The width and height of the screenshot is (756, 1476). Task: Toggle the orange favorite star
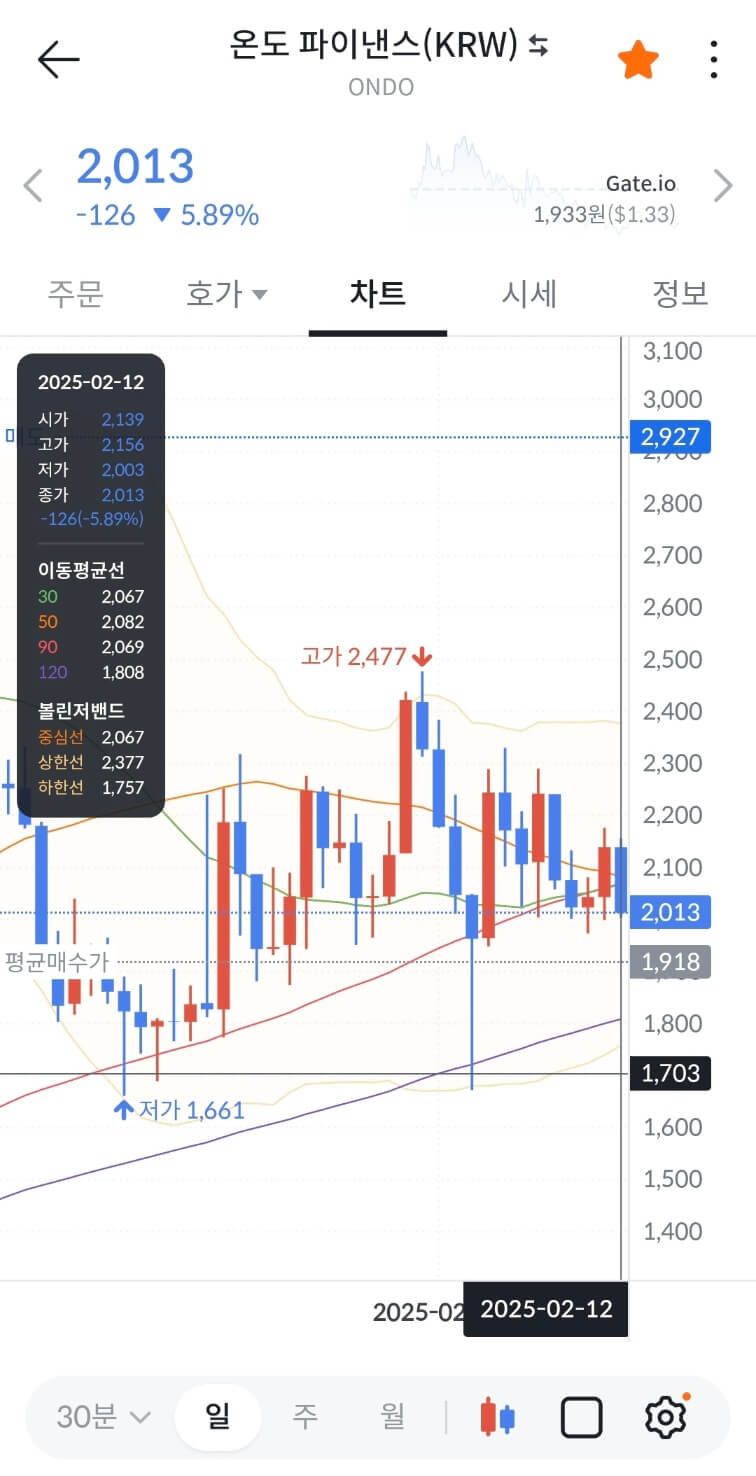(638, 60)
